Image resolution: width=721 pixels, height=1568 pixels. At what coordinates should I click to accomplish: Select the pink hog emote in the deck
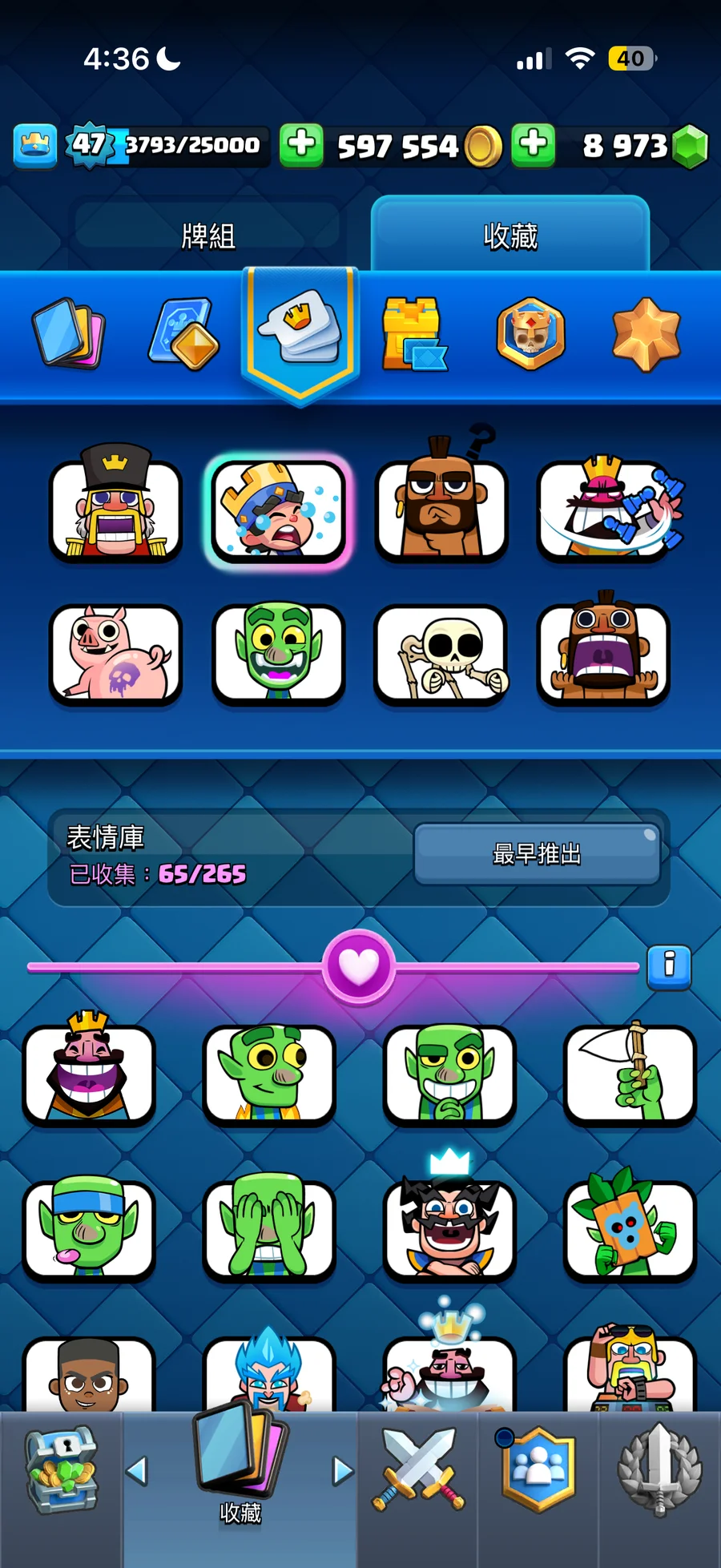point(116,655)
